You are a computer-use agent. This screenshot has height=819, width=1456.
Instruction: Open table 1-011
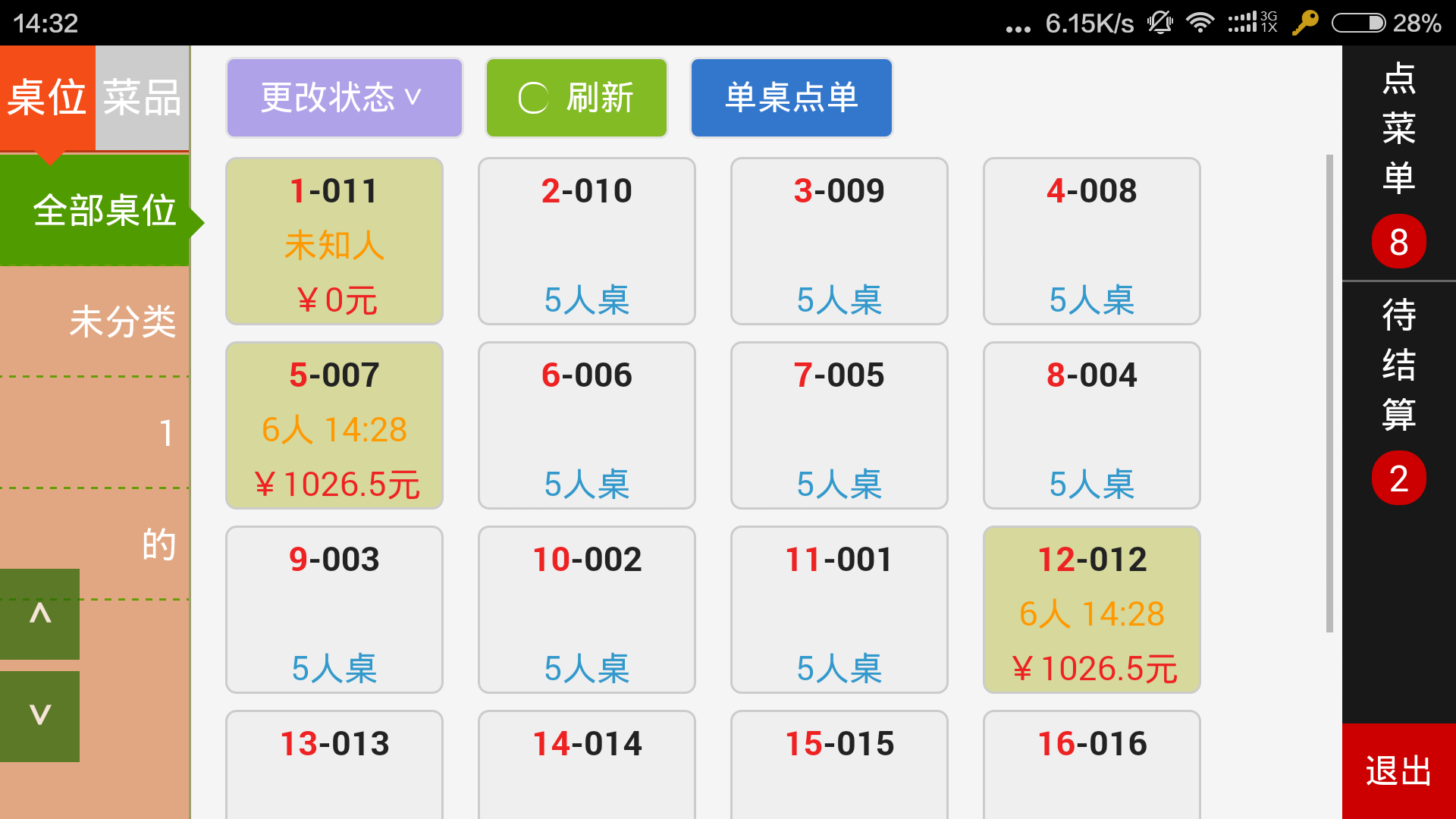coord(334,241)
